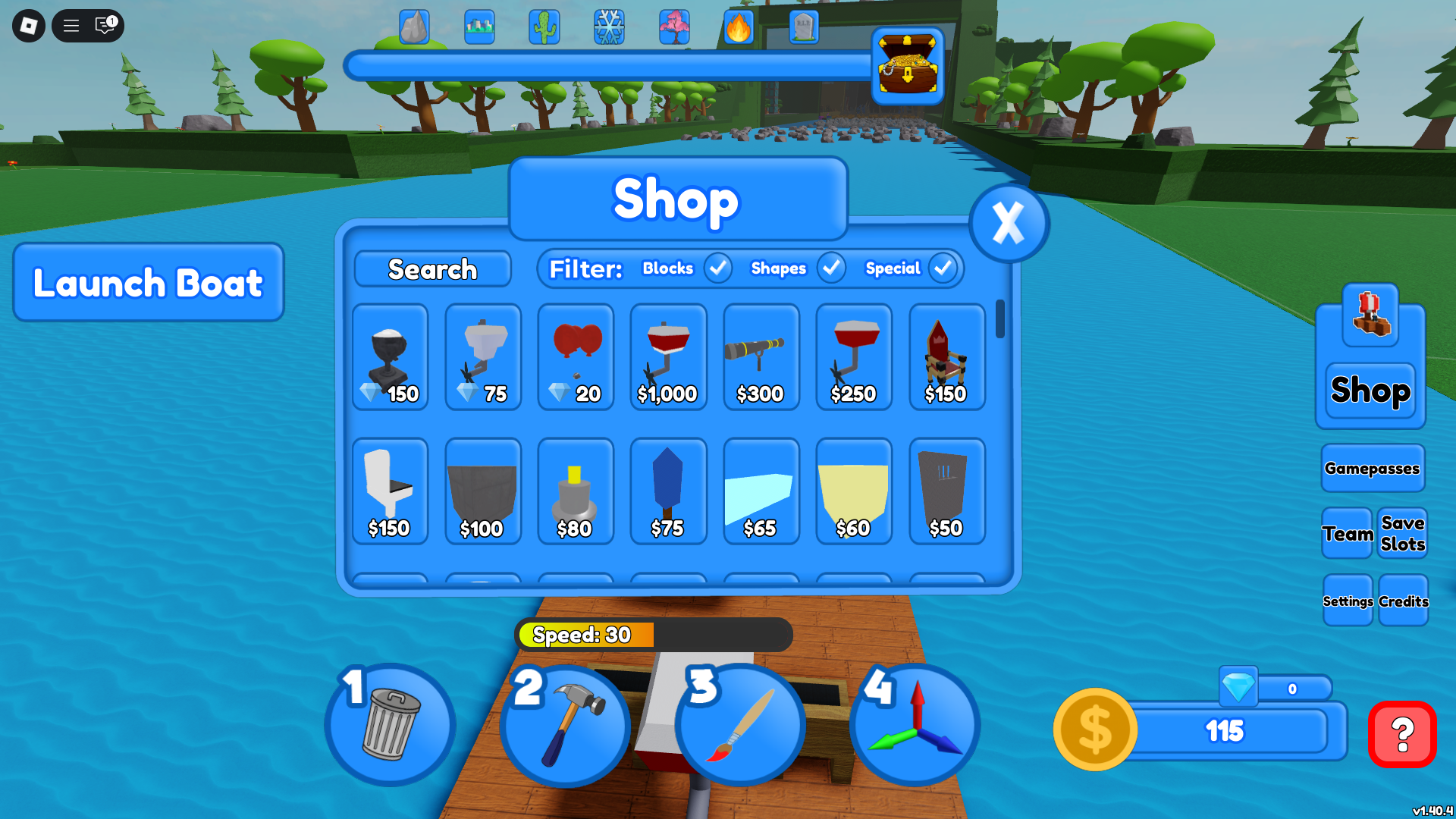Open Settings

click(1348, 601)
